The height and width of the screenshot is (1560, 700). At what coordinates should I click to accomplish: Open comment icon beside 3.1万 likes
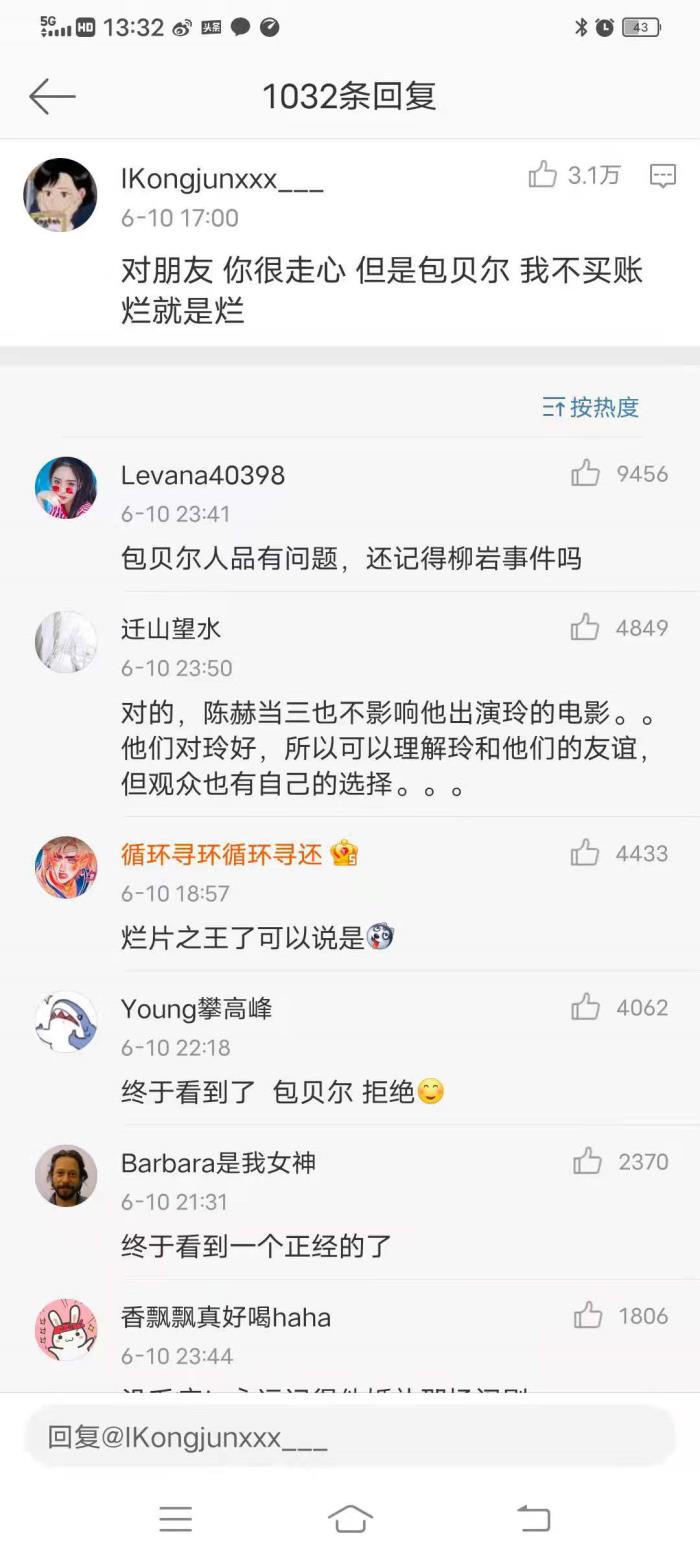(x=662, y=176)
